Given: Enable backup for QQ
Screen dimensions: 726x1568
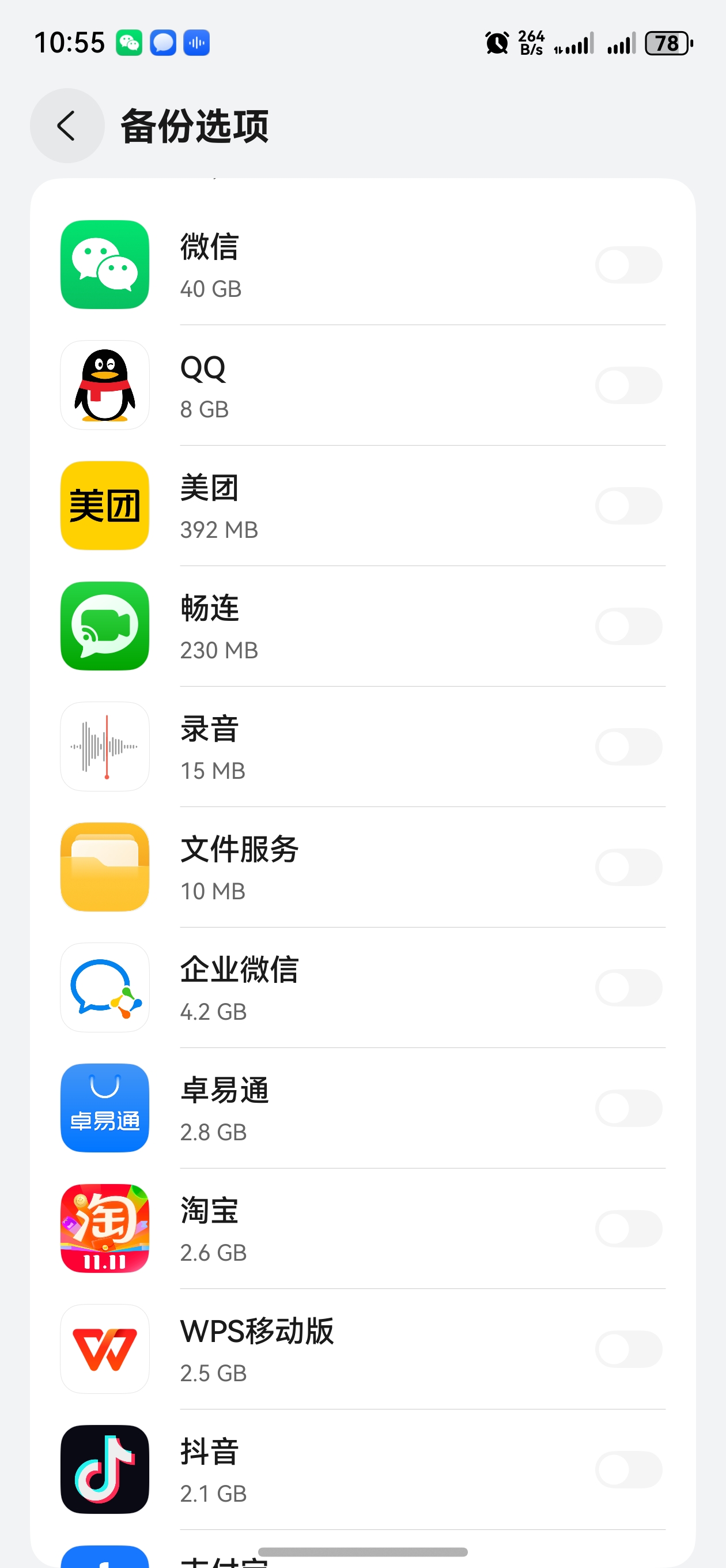Looking at the screenshot, I should point(629,385).
